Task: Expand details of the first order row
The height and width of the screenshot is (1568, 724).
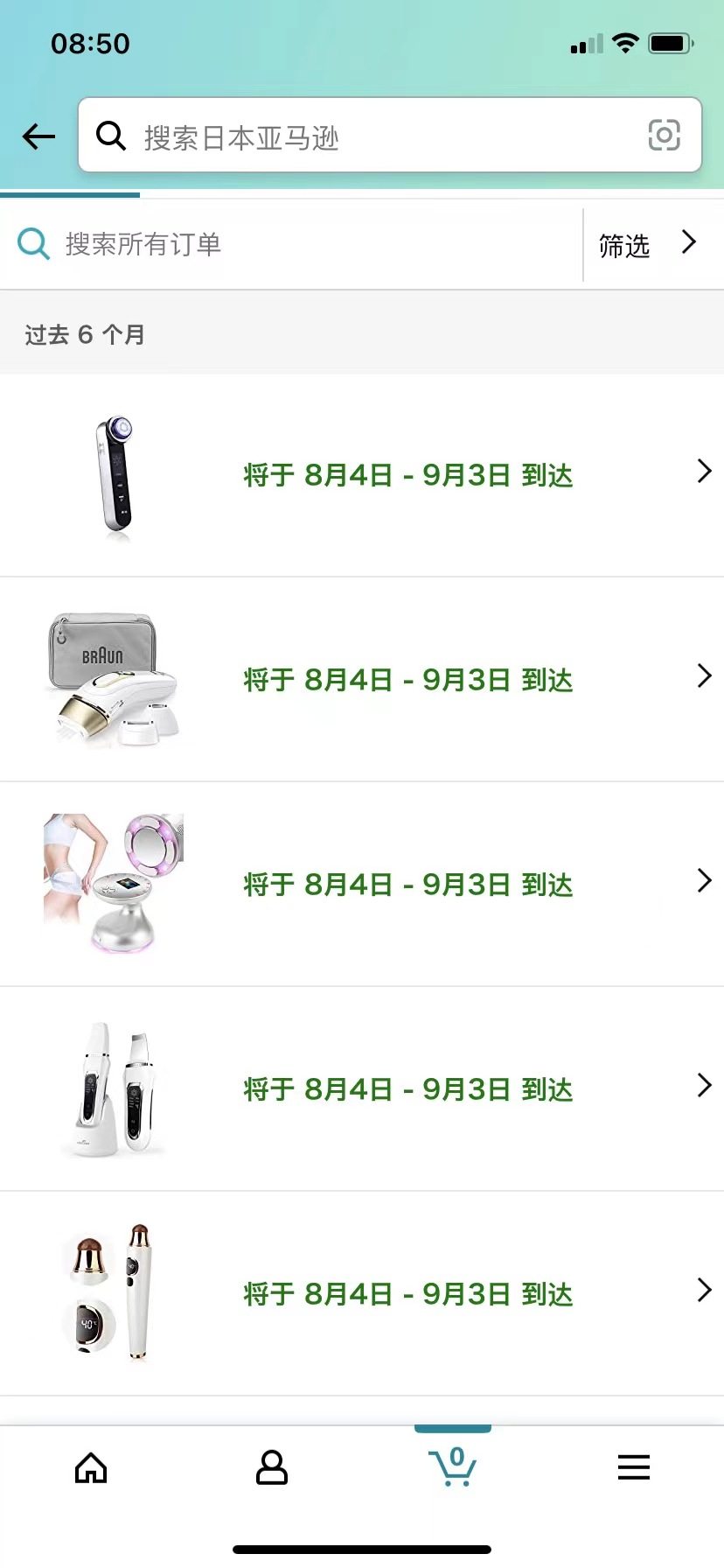Action: (704, 472)
